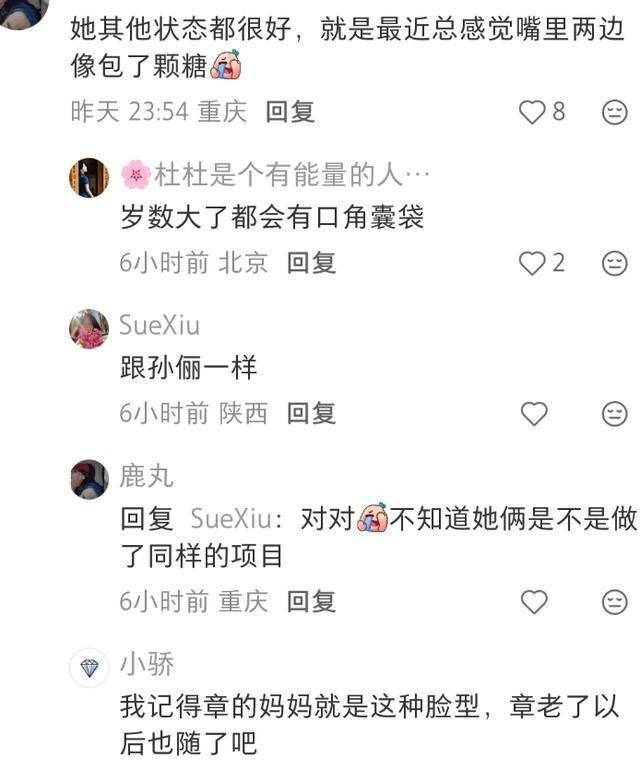Dislike 鹿丸's comment using the face icon
Image resolution: width=640 pixels, height=770 pixels.
614,601
